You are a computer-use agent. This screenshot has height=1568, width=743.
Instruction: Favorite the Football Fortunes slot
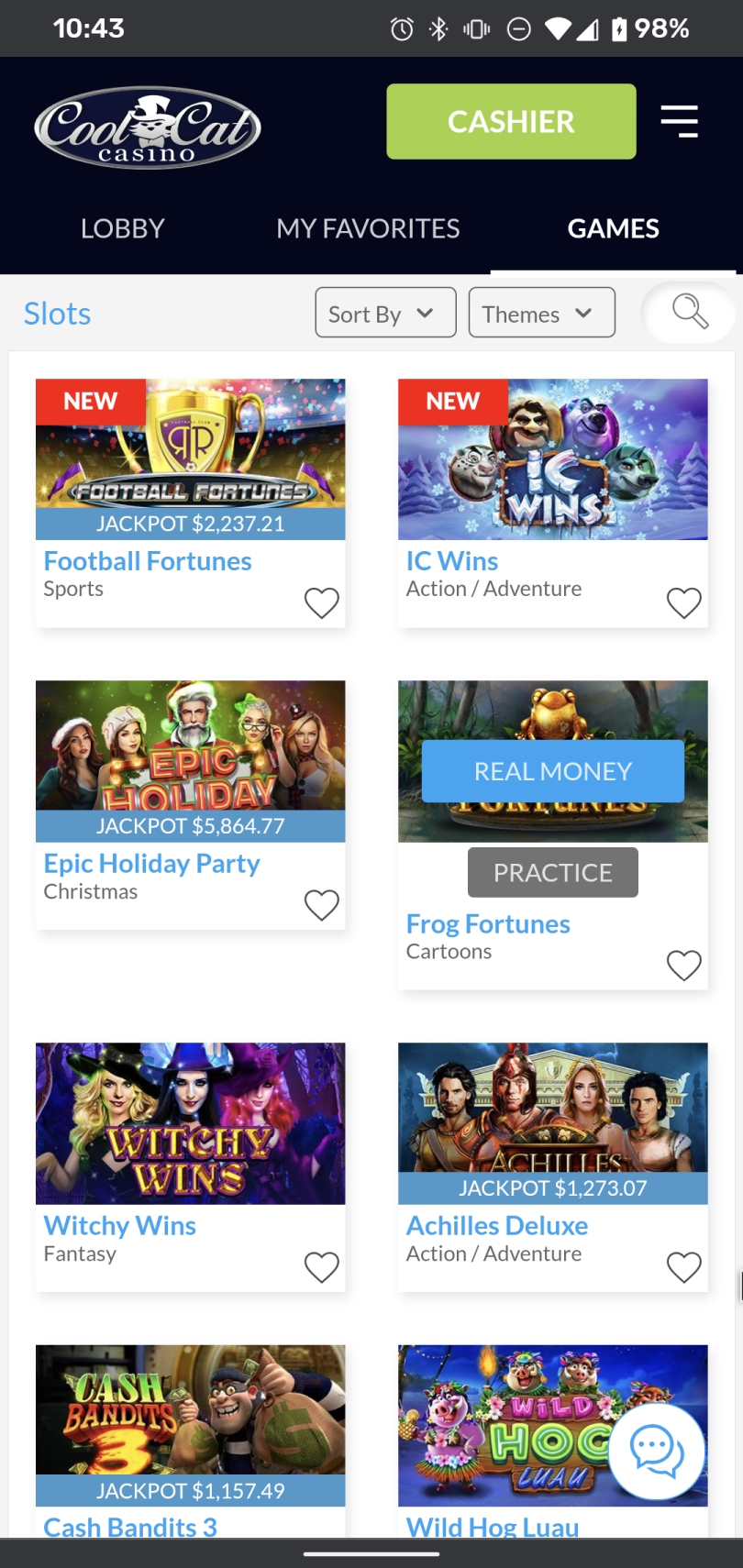tap(322, 602)
